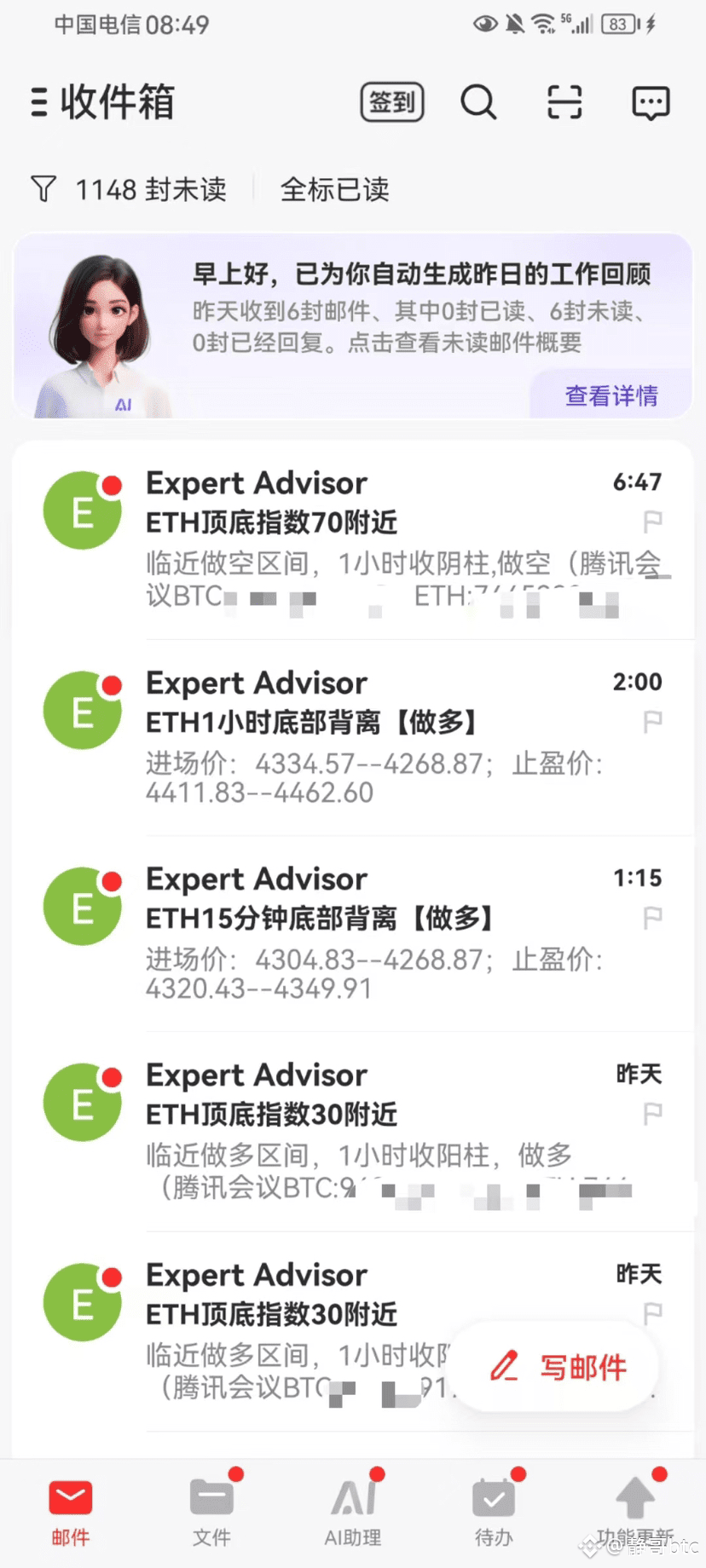706x1568 pixels.
Task: Compose a new email with 写邮件
Action: coord(557,1367)
